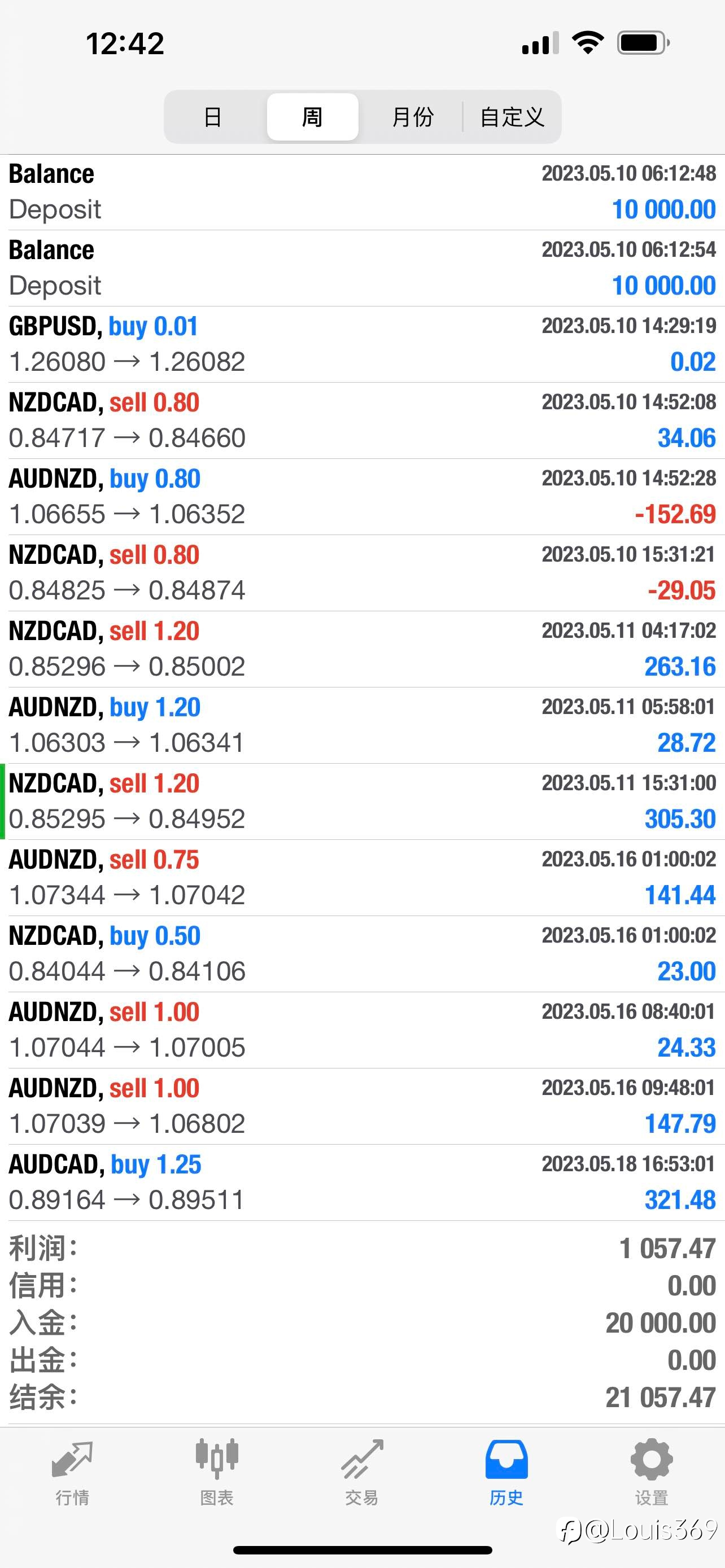Expand the AUDCAD buy 1.25 trade
Viewport: 725px width, 1568px height.
pos(362,1182)
